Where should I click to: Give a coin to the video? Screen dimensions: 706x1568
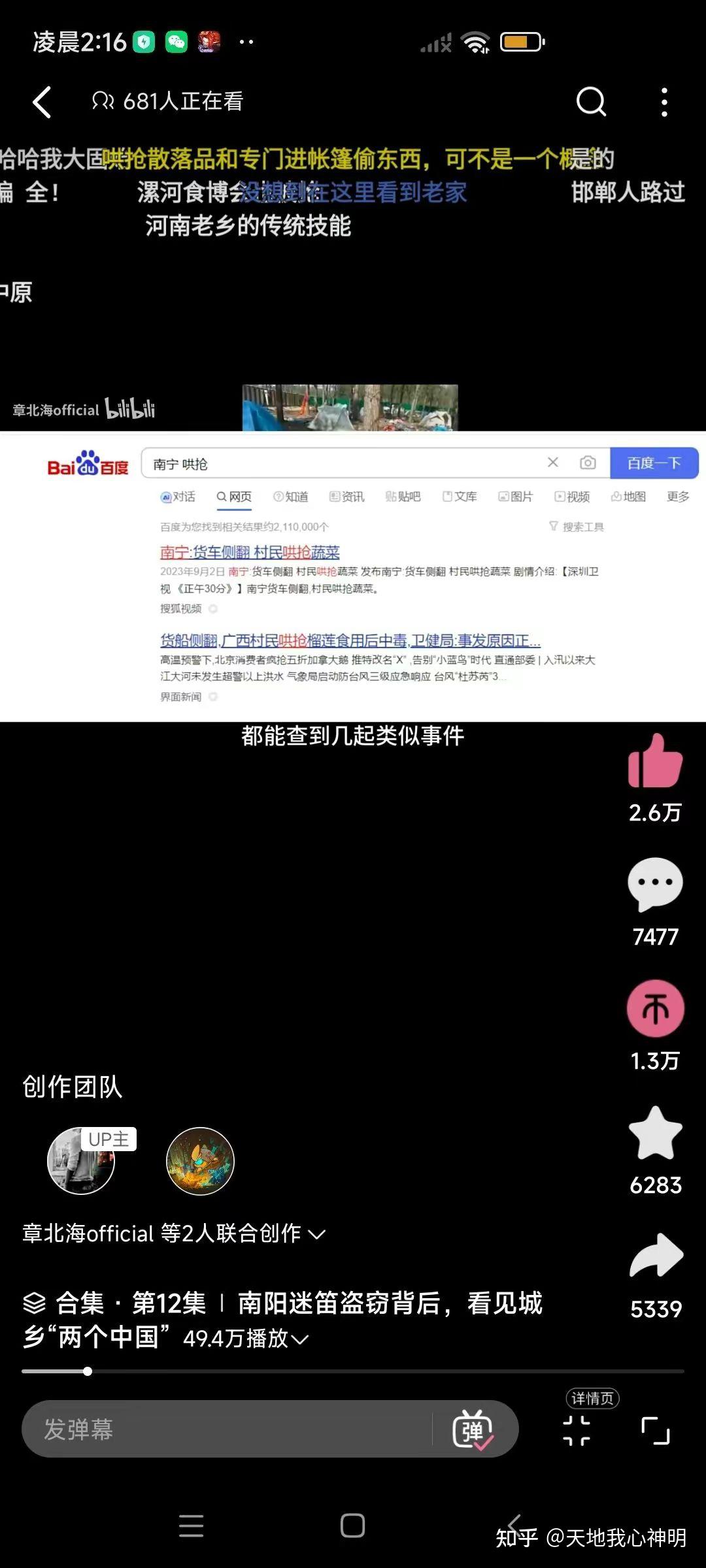[655, 1008]
